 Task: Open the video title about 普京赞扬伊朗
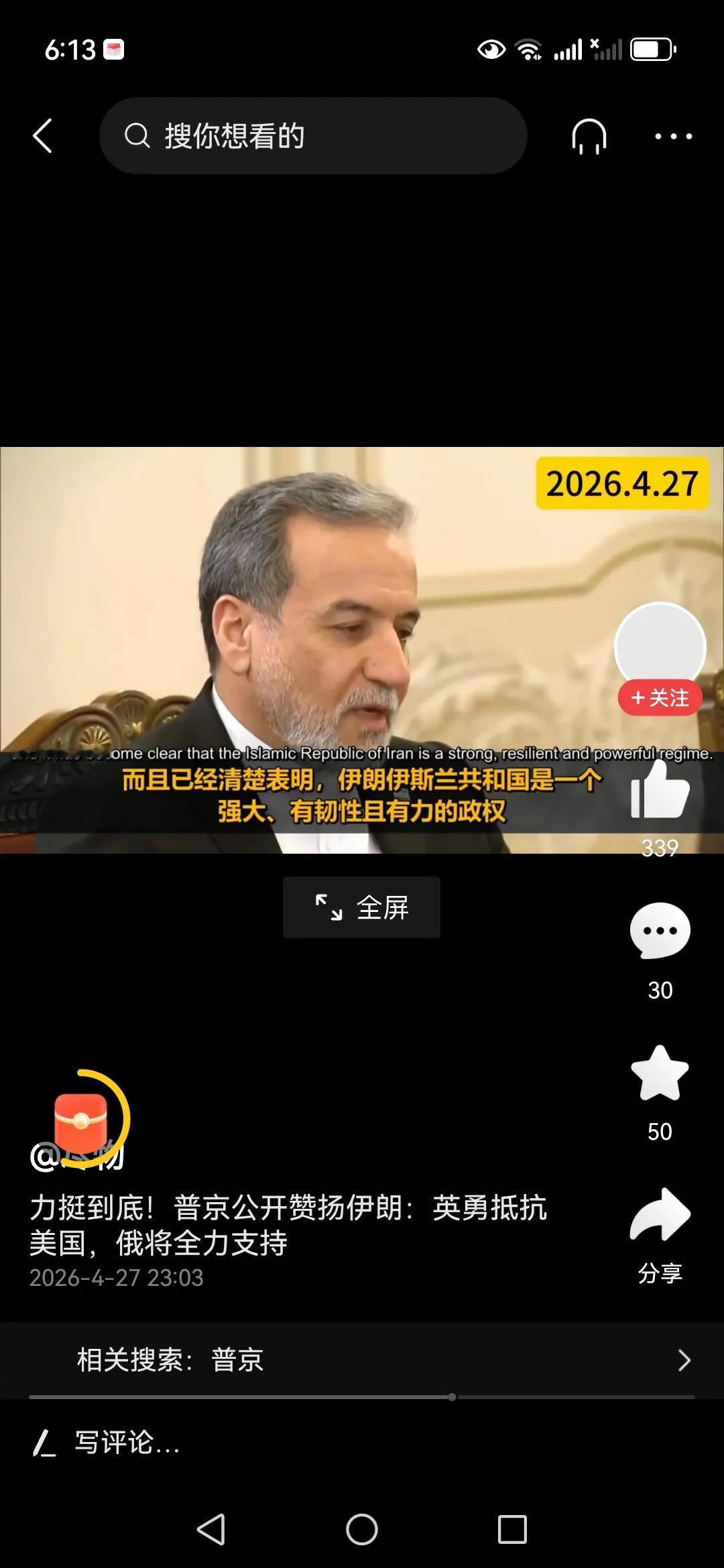click(x=288, y=1228)
